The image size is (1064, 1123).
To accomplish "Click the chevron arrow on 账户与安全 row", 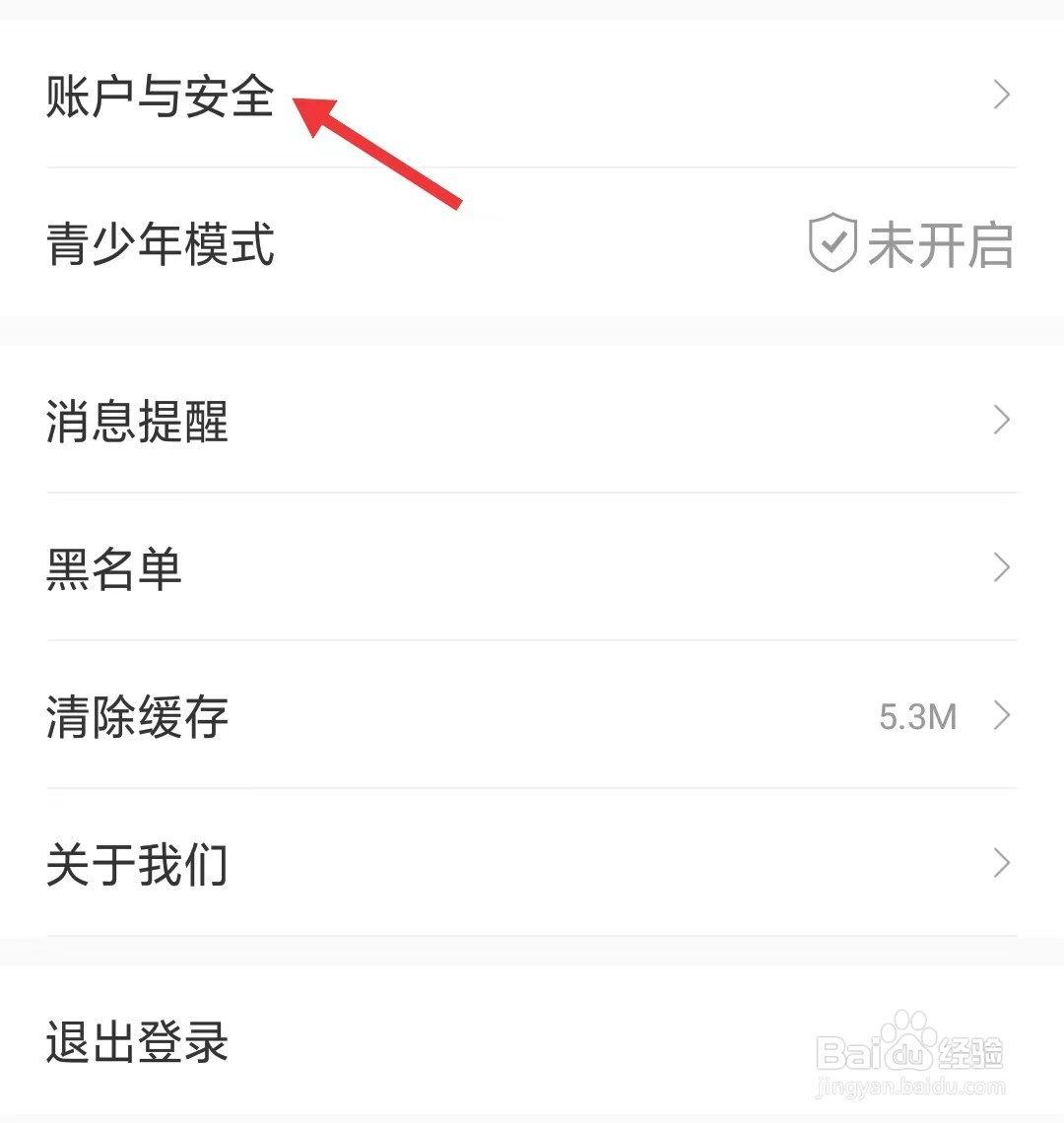I will [x=1002, y=94].
